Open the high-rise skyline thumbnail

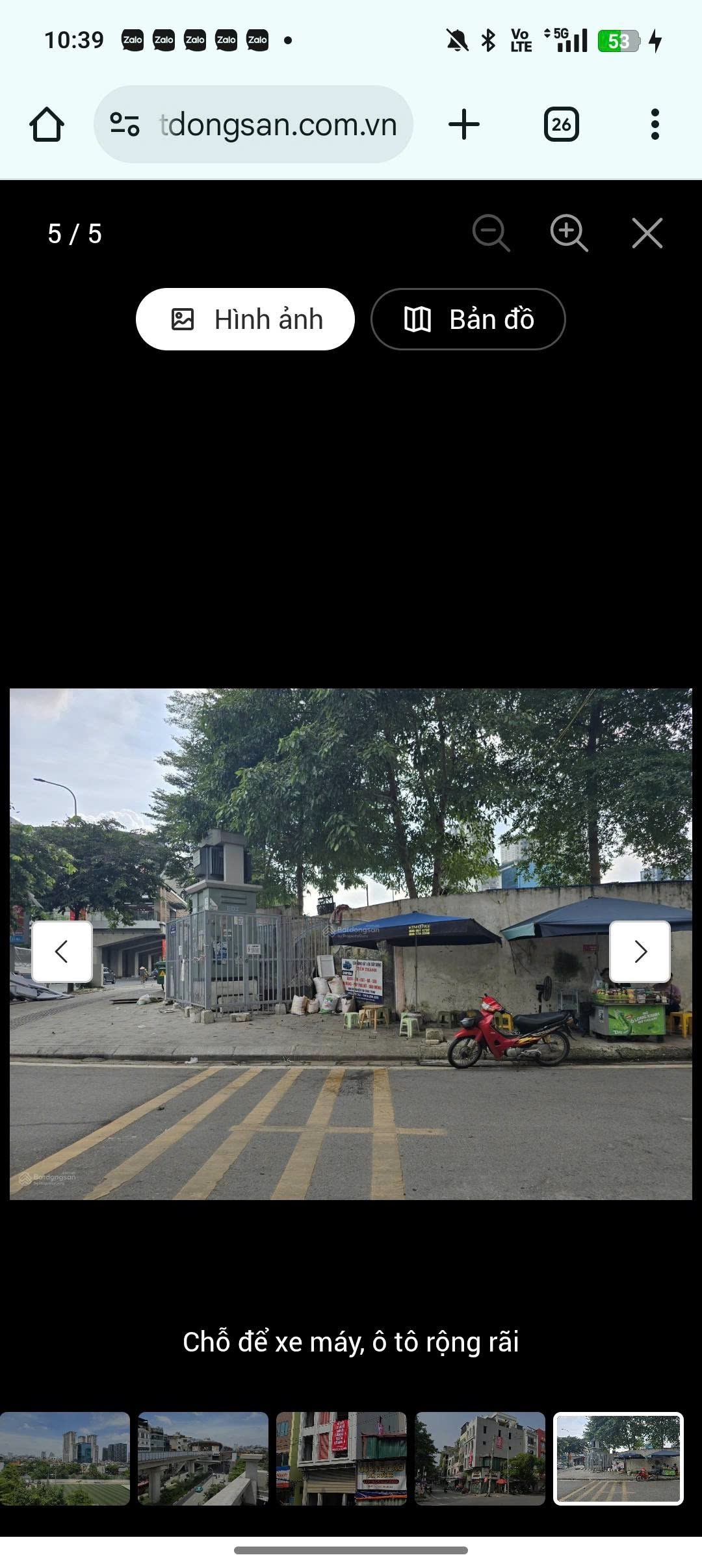(x=65, y=1458)
